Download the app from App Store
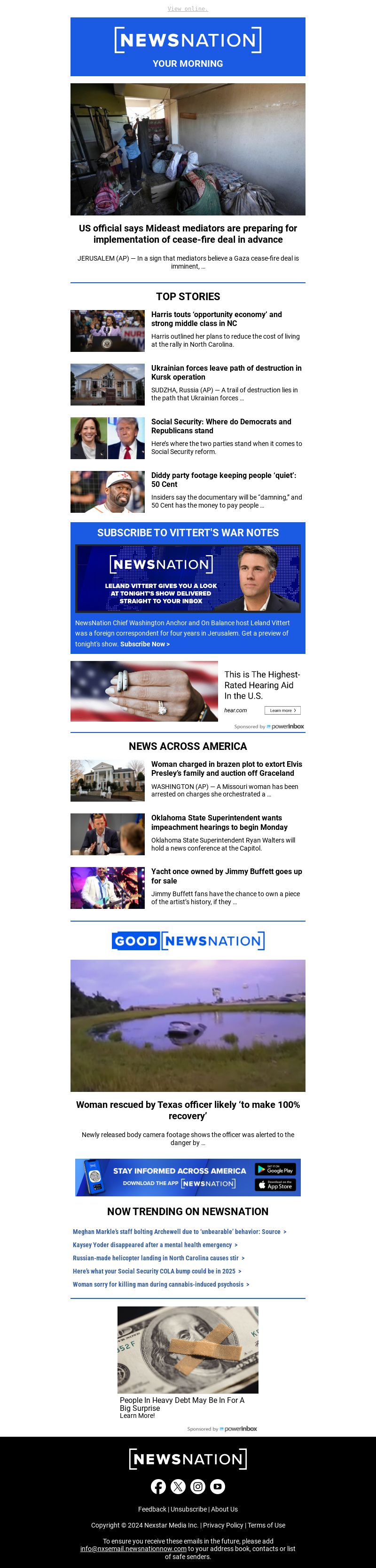 coord(275,1185)
